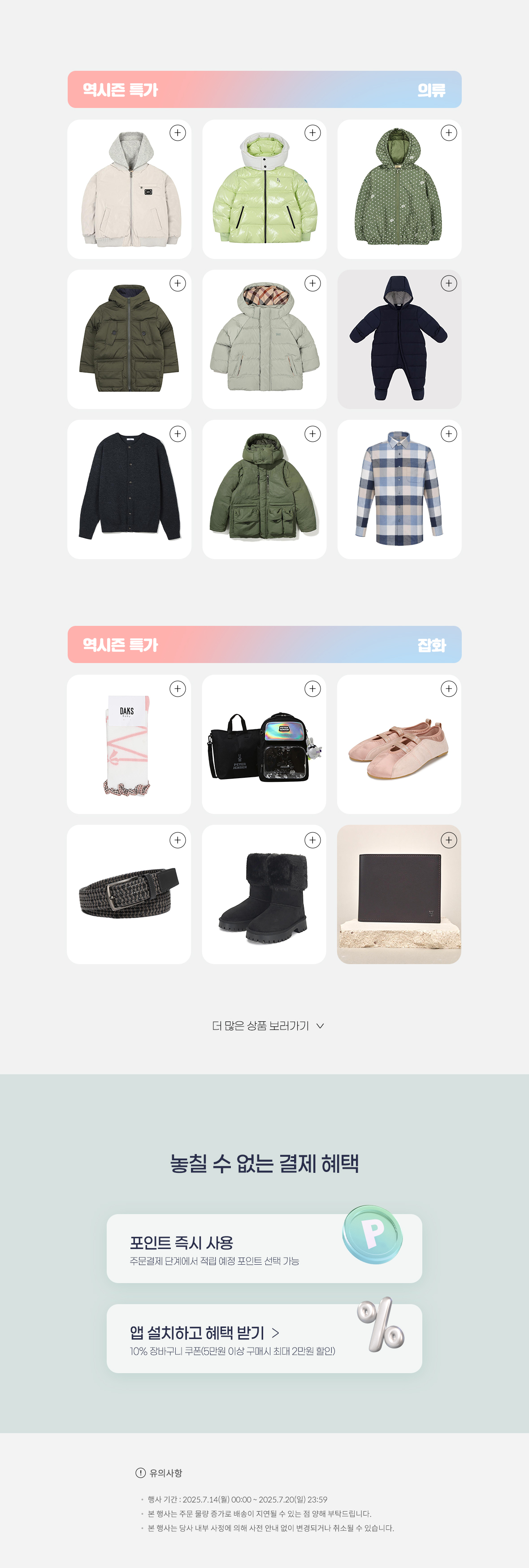Tap plus icon on green hooded down parka
The image size is (529, 1568).
point(312,433)
